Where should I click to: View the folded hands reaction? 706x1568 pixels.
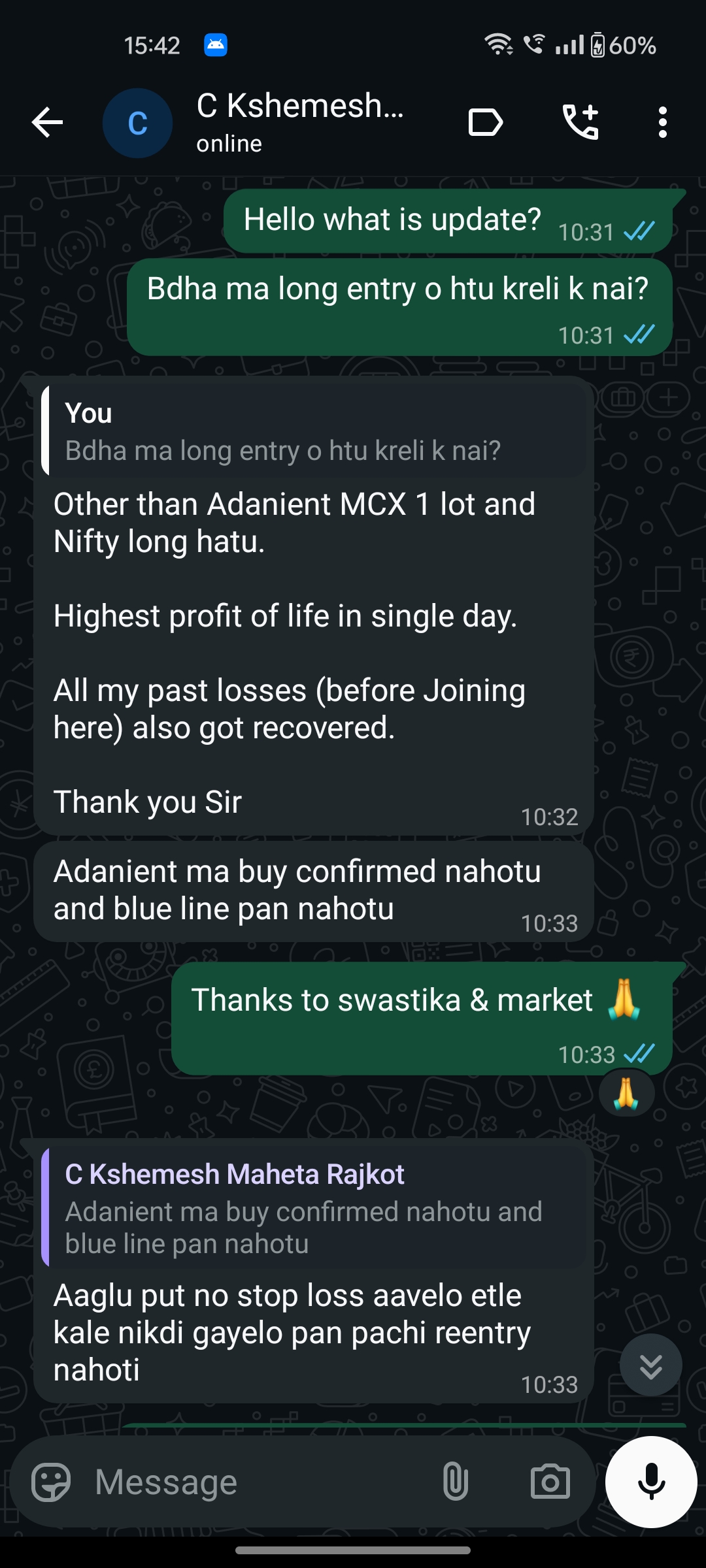pyautogui.click(x=626, y=1093)
